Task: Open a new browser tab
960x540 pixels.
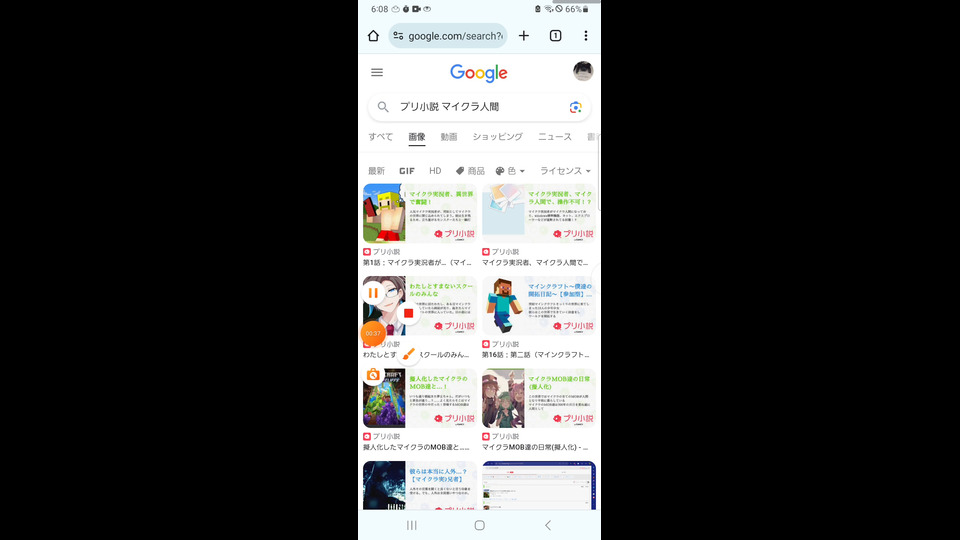Action: click(524, 36)
